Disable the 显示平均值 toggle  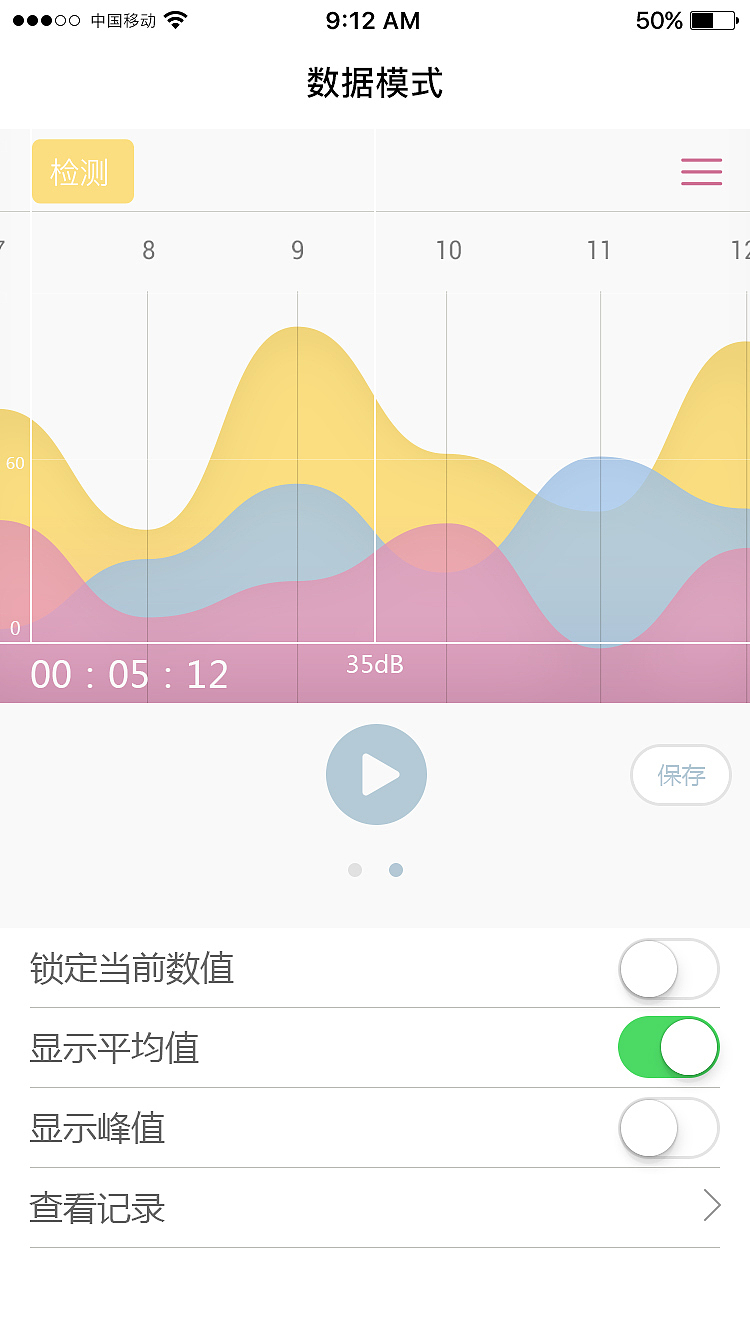click(668, 1047)
